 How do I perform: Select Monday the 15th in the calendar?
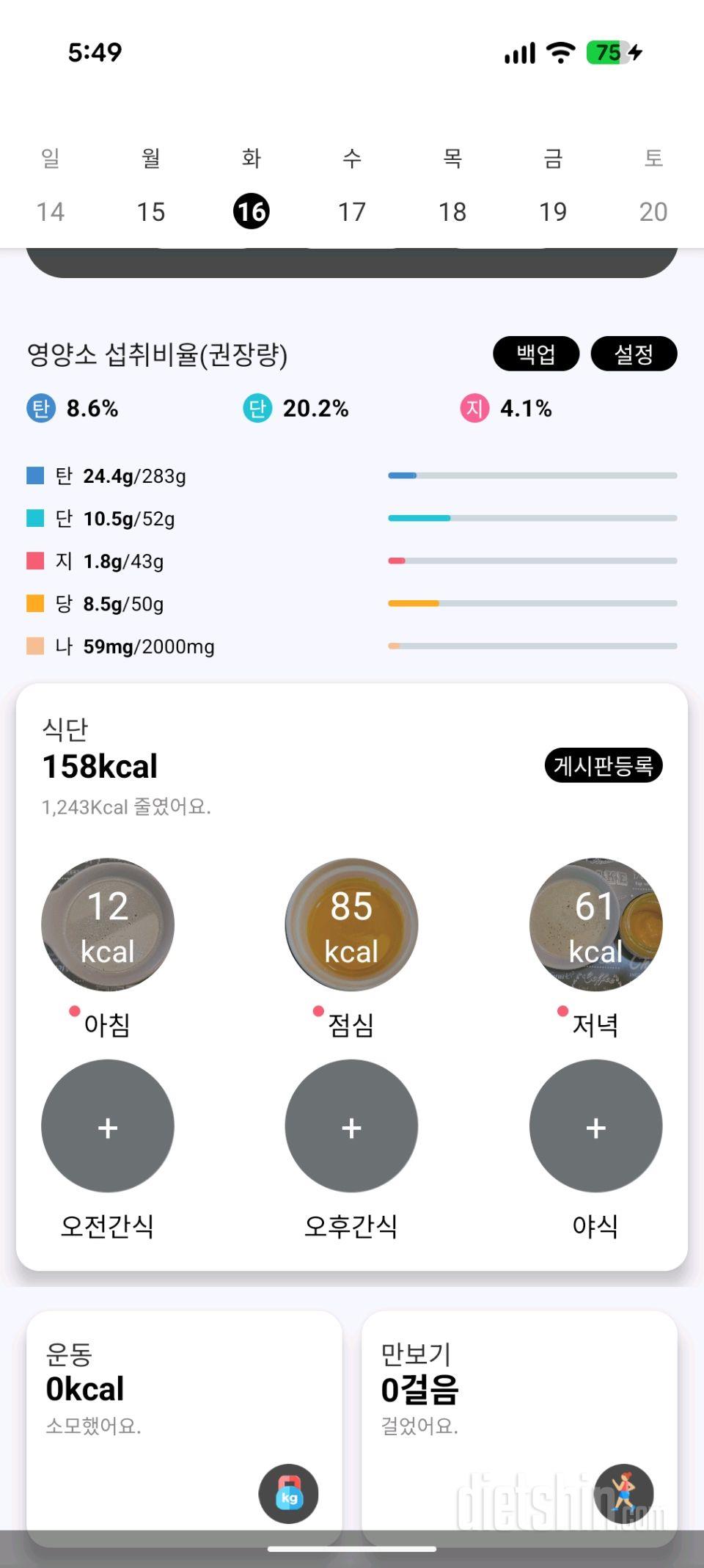click(x=151, y=211)
